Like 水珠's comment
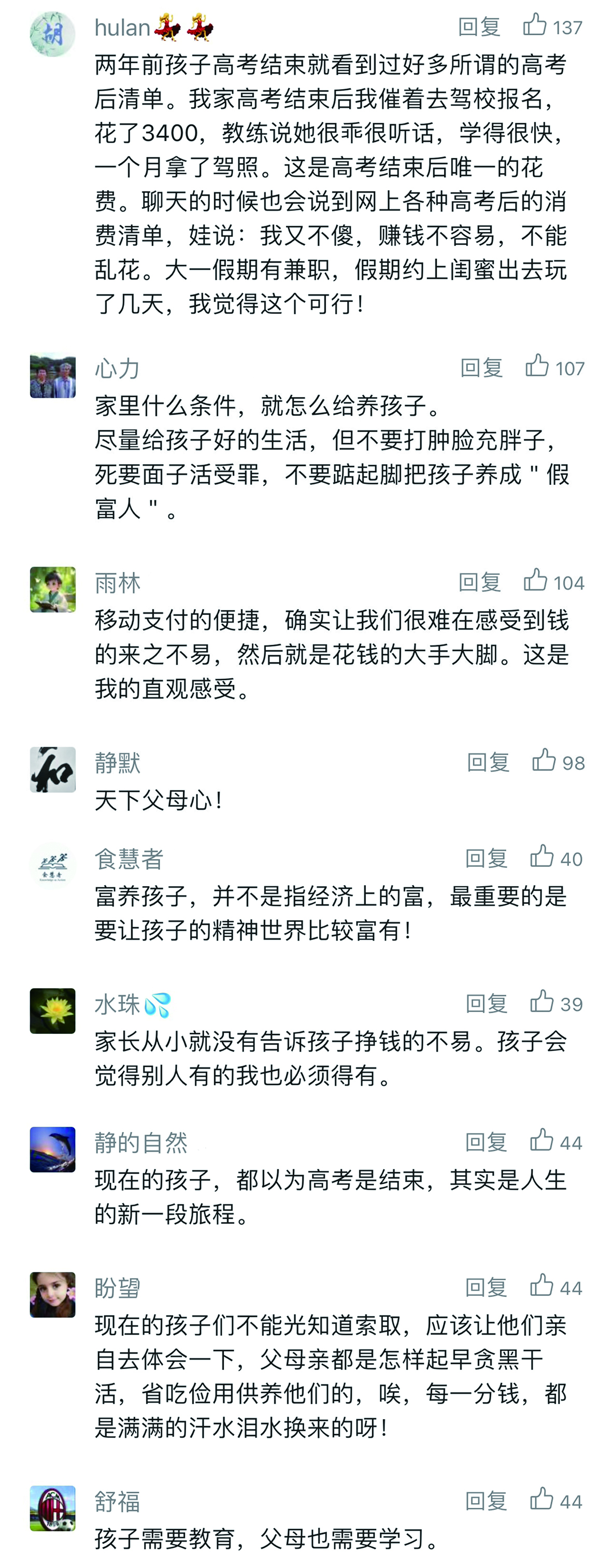The image size is (612, 1568). 542,1002
